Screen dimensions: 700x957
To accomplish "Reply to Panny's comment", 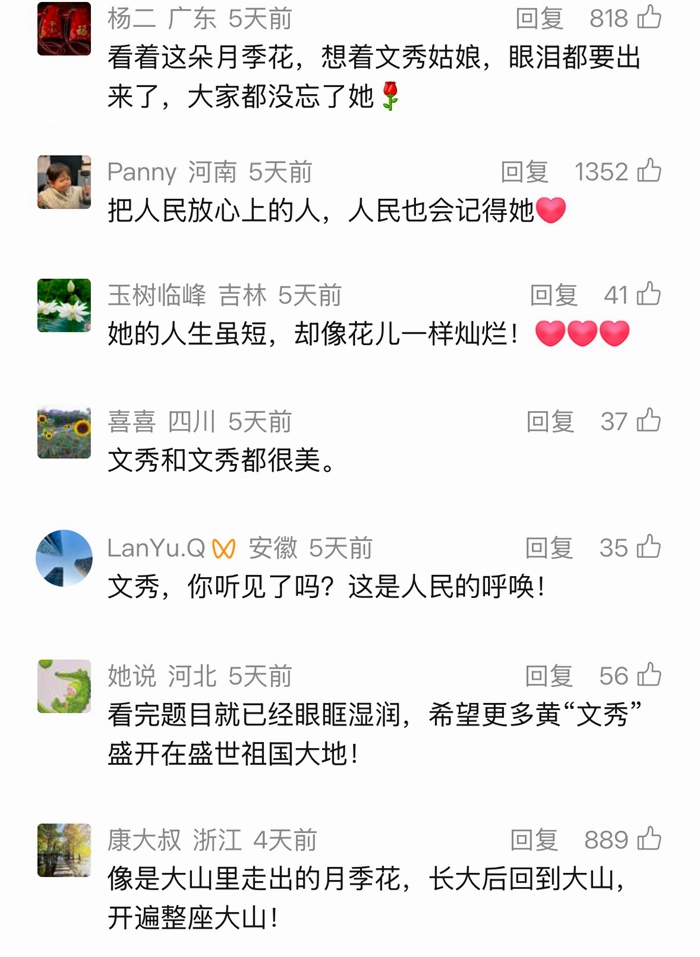I will click(x=525, y=172).
